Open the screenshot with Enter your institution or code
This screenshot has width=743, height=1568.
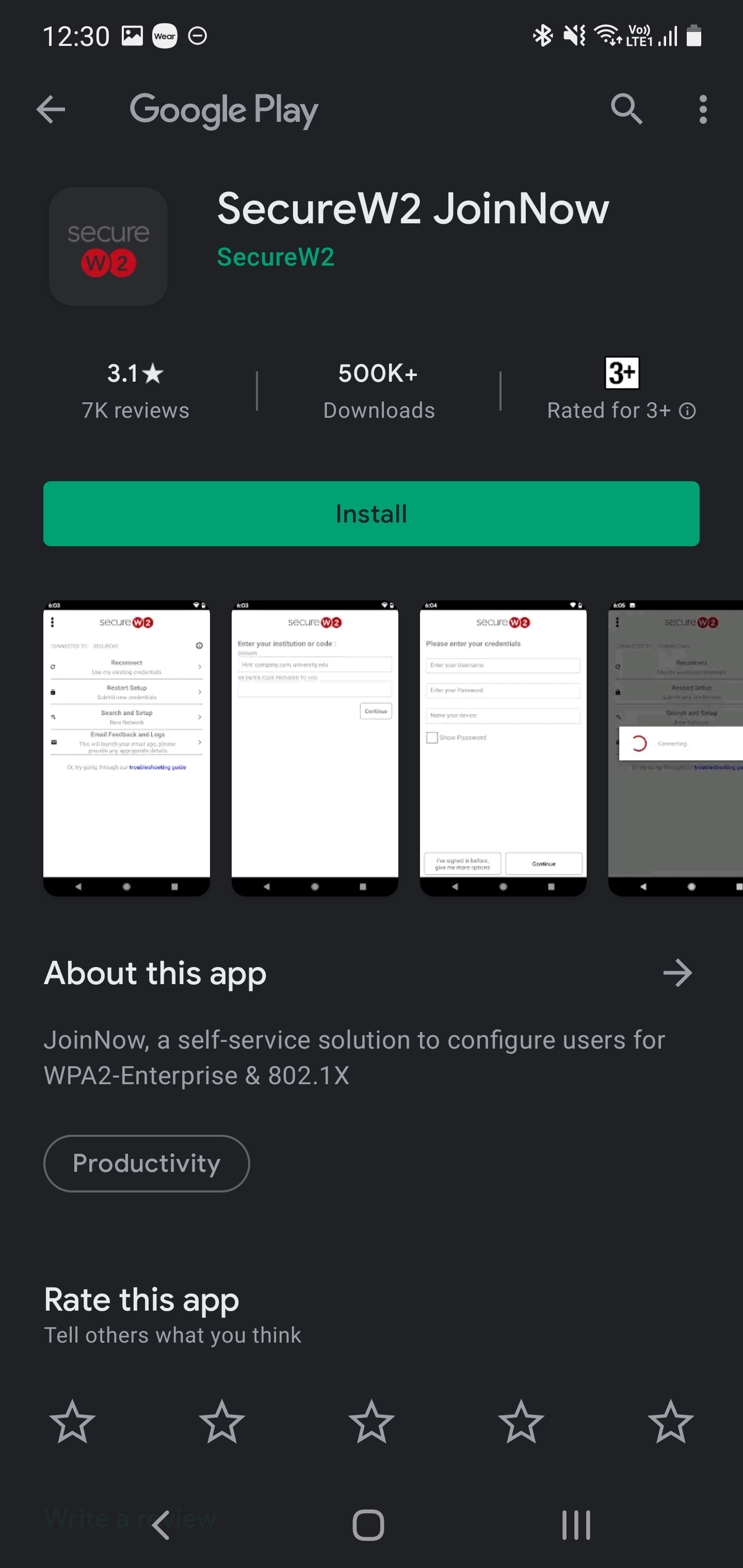[315, 748]
